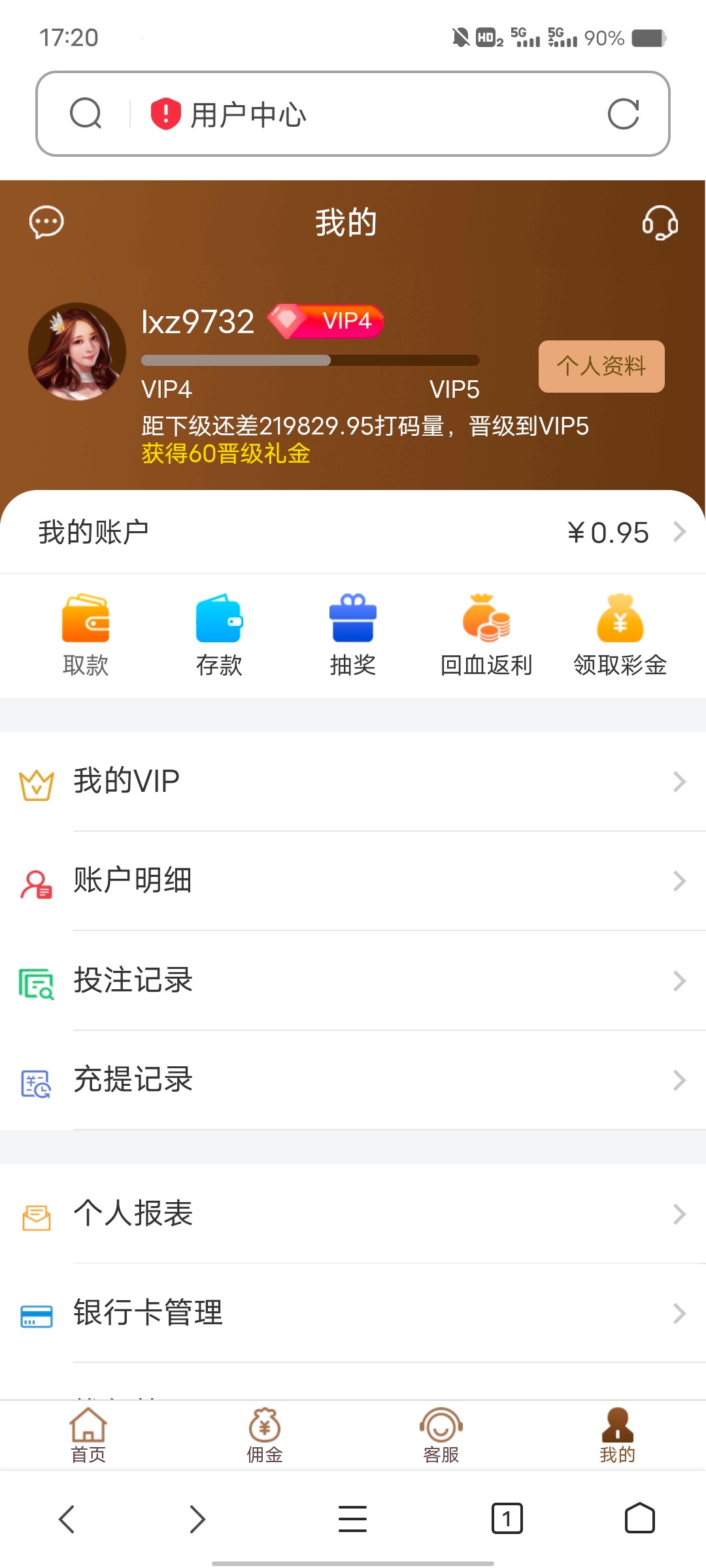Switch to the 首页 home tab

coord(88,1434)
